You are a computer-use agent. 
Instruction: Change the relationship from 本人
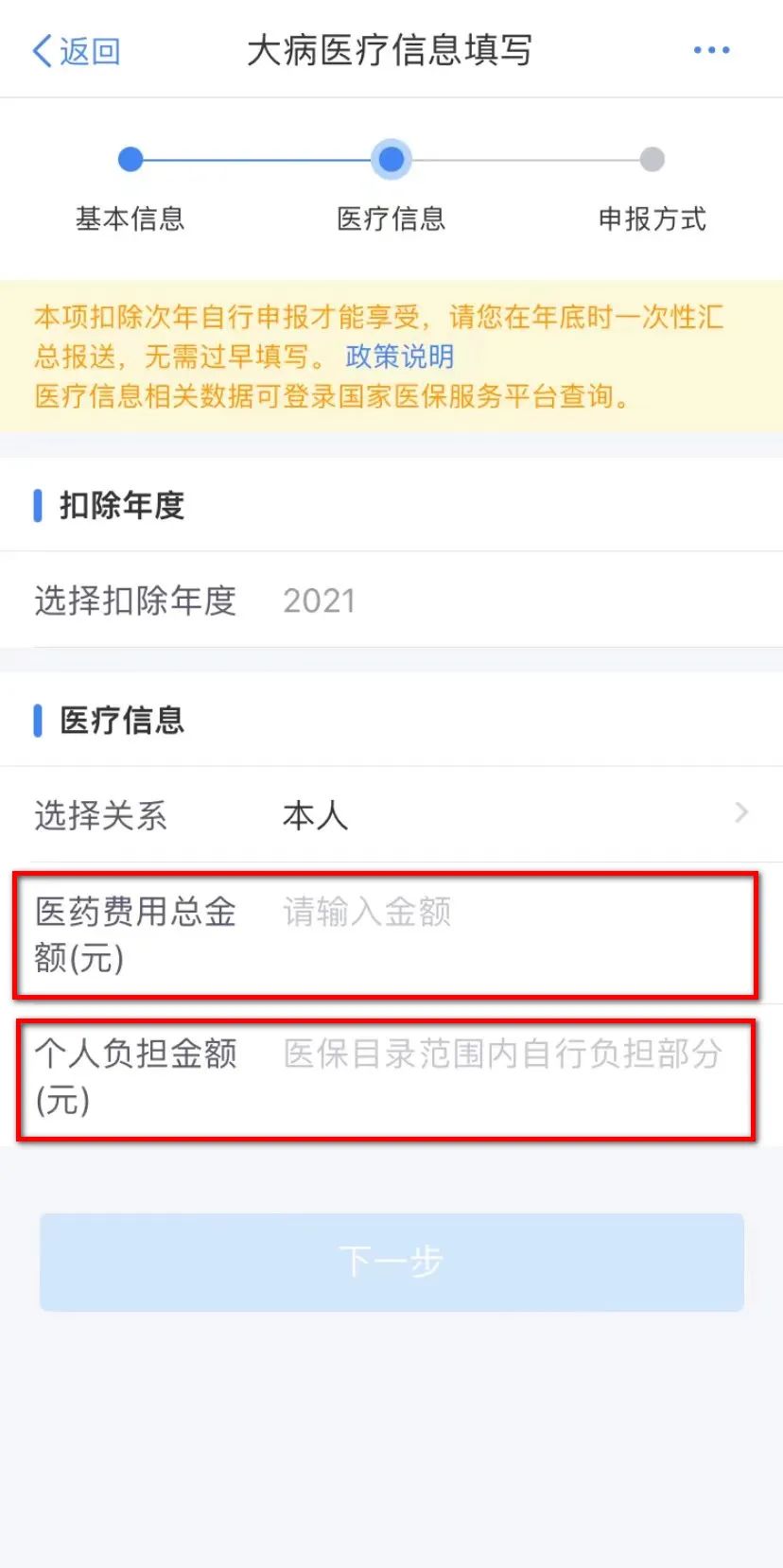(x=391, y=814)
